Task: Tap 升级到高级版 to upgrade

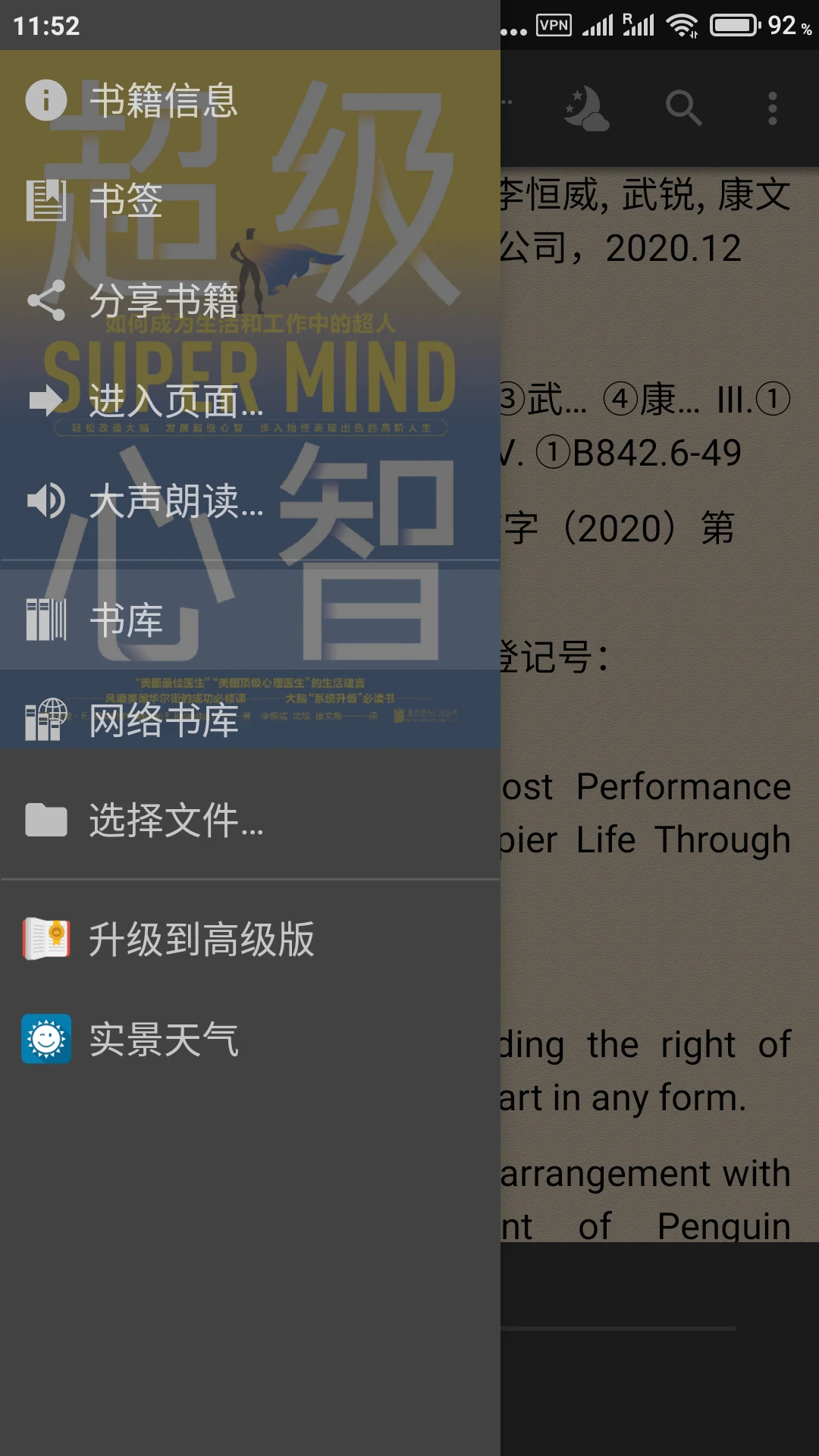Action: (202, 940)
